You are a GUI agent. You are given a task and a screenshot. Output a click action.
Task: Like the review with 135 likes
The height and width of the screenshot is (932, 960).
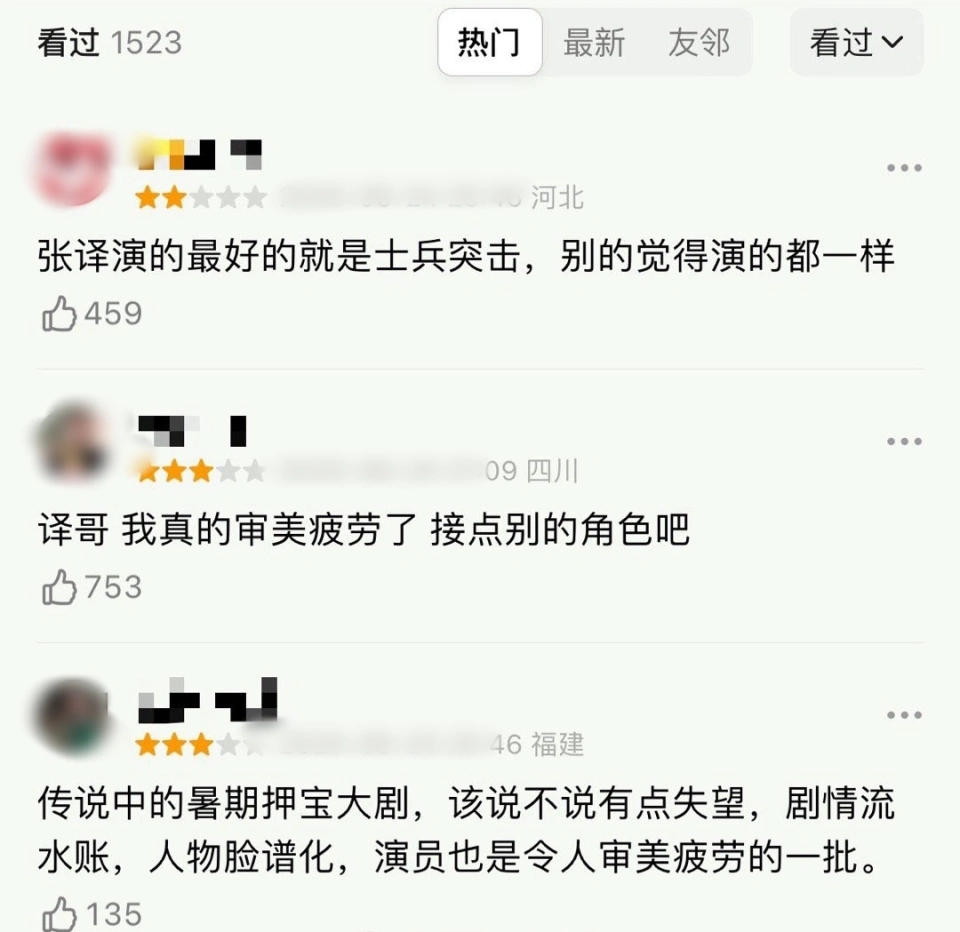point(60,914)
